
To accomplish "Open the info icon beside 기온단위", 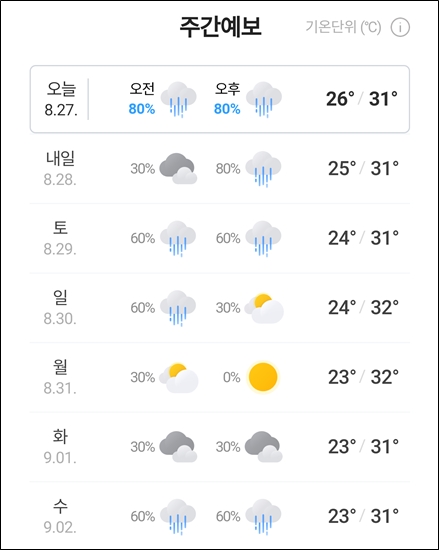I will tap(400, 27).
